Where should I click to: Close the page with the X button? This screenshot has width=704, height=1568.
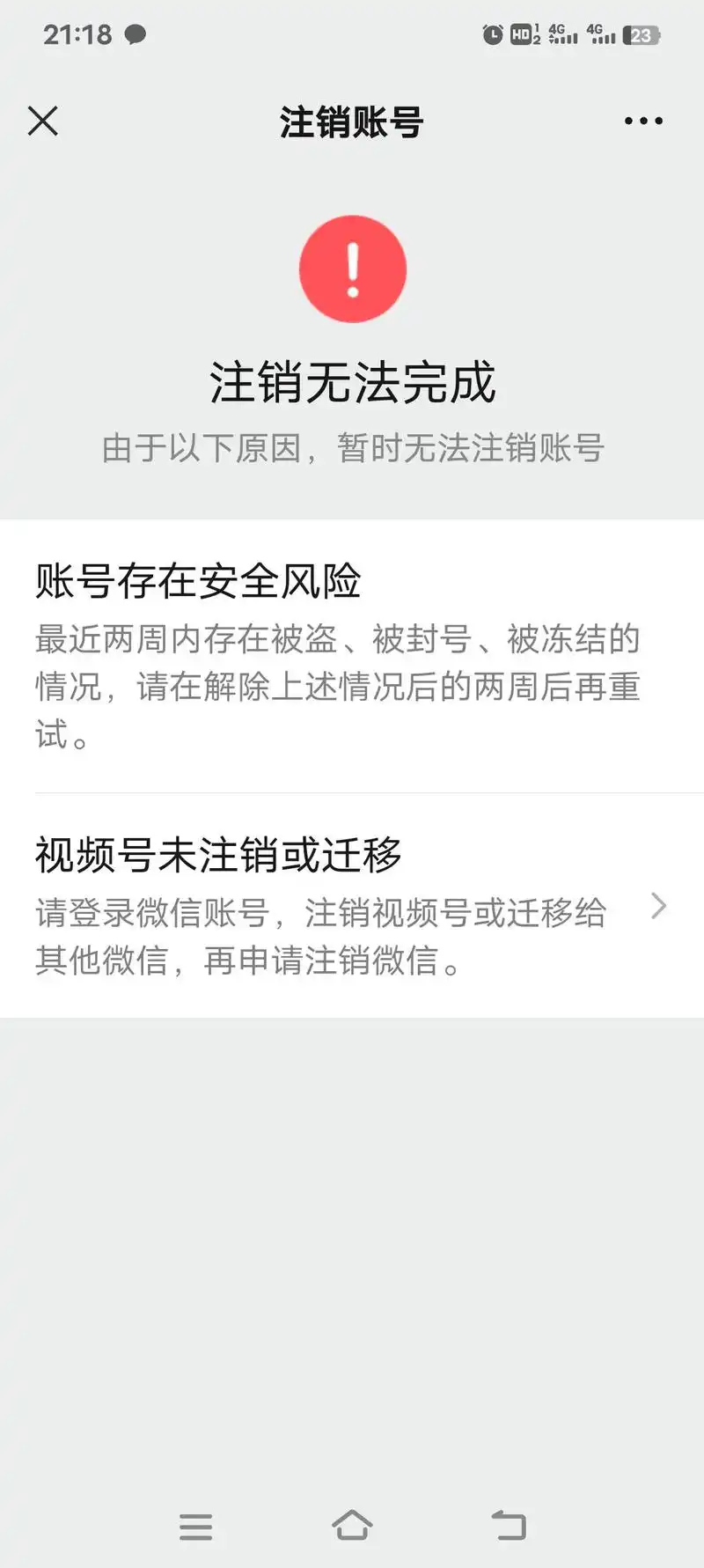pos(42,121)
